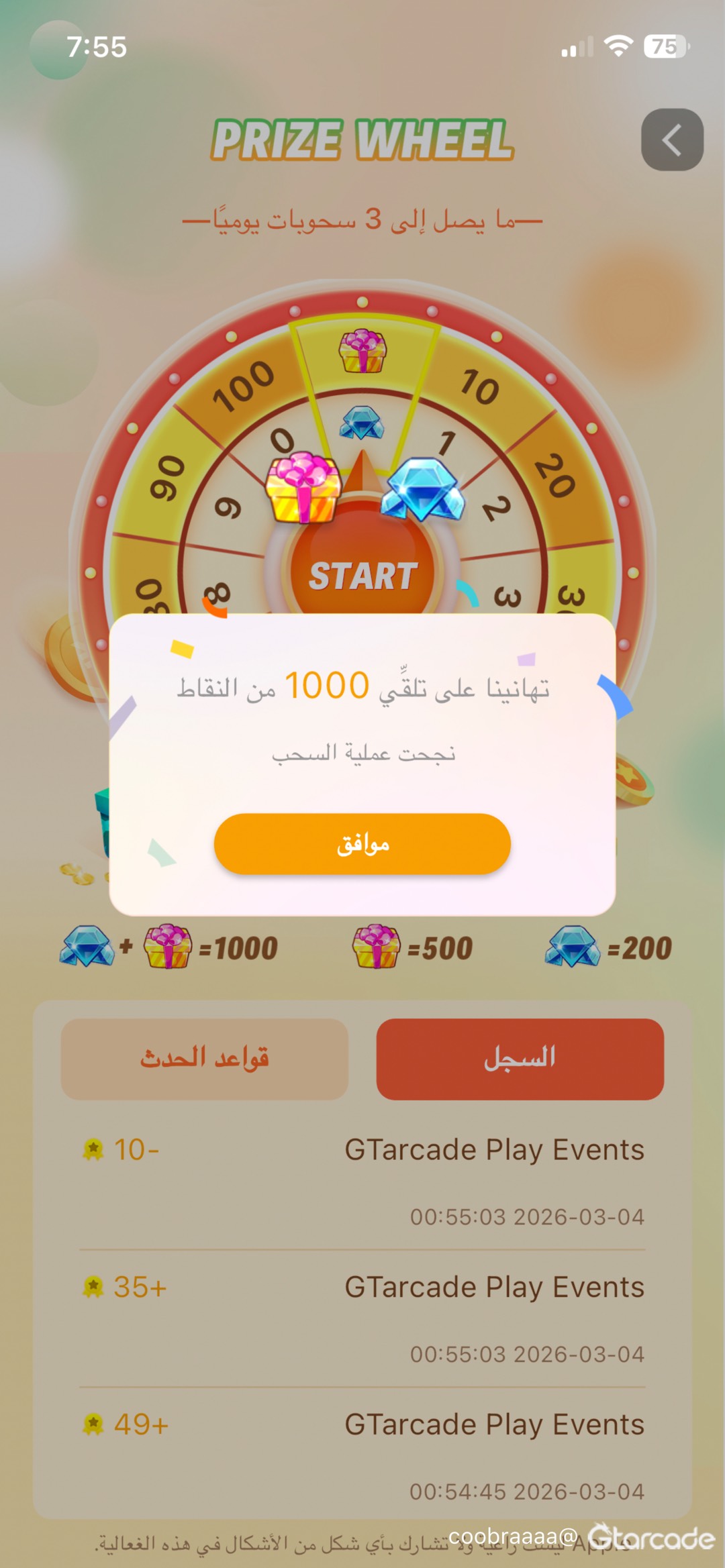
Task: Switch to the السجل records tab
Action: point(520,1059)
